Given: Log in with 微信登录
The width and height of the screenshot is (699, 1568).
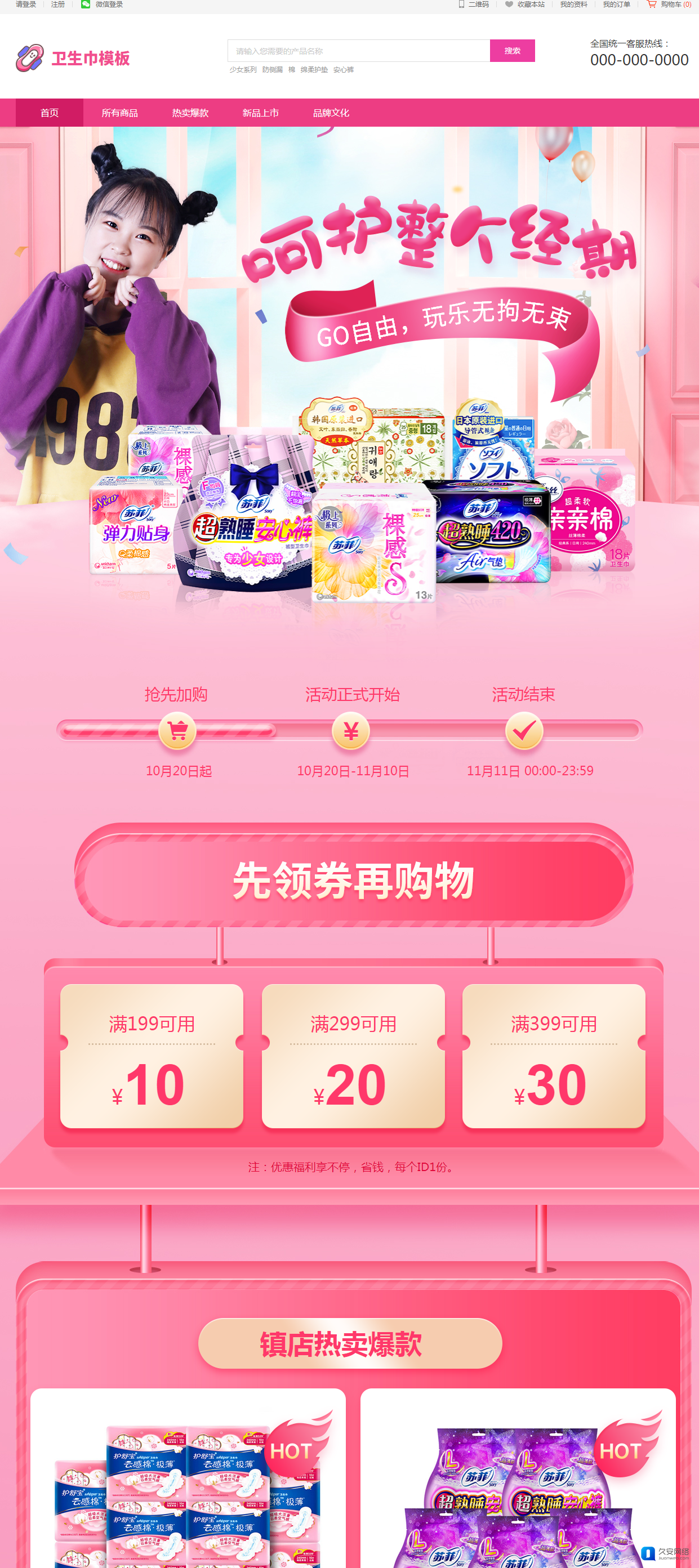Looking at the screenshot, I should (x=108, y=5).
